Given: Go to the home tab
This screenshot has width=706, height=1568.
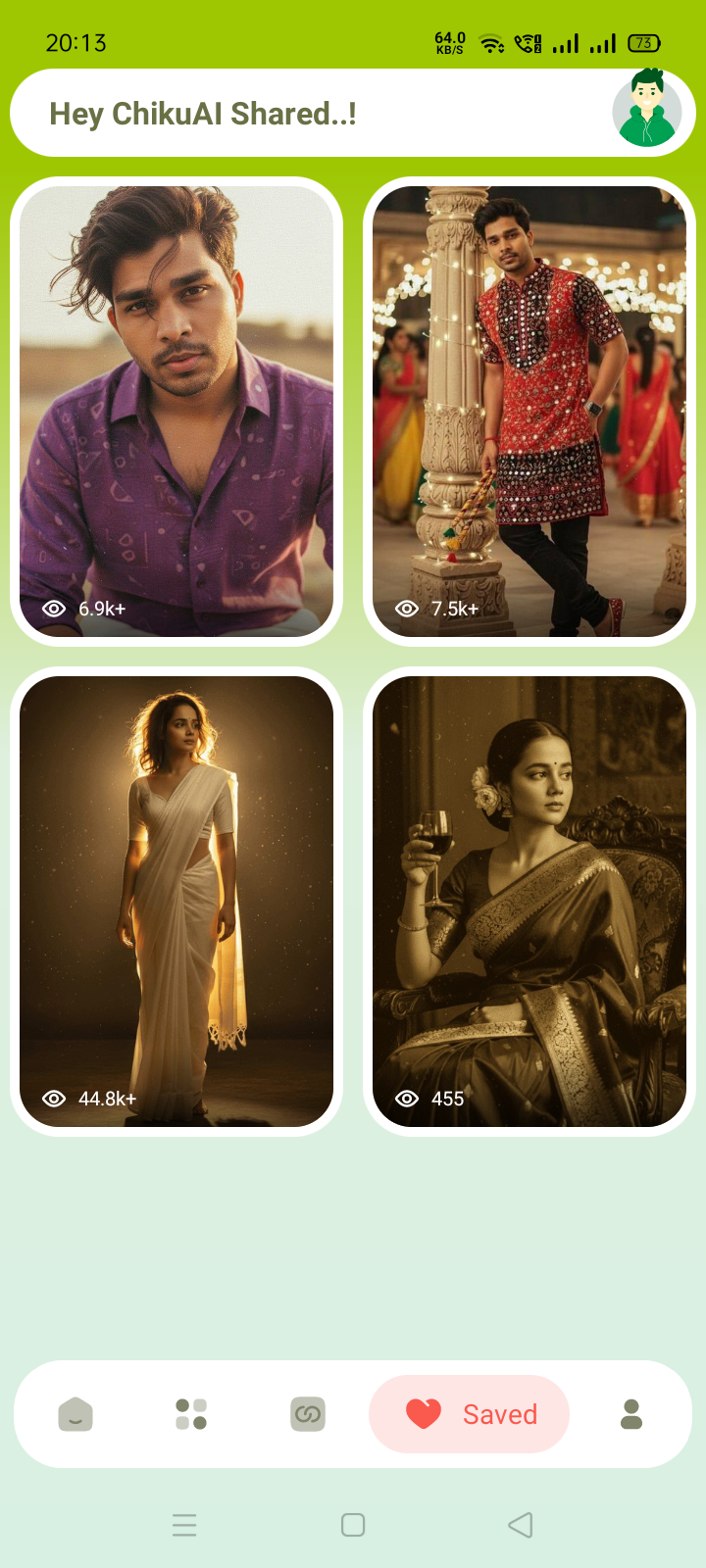Looking at the screenshot, I should pyautogui.click(x=76, y=1414).
